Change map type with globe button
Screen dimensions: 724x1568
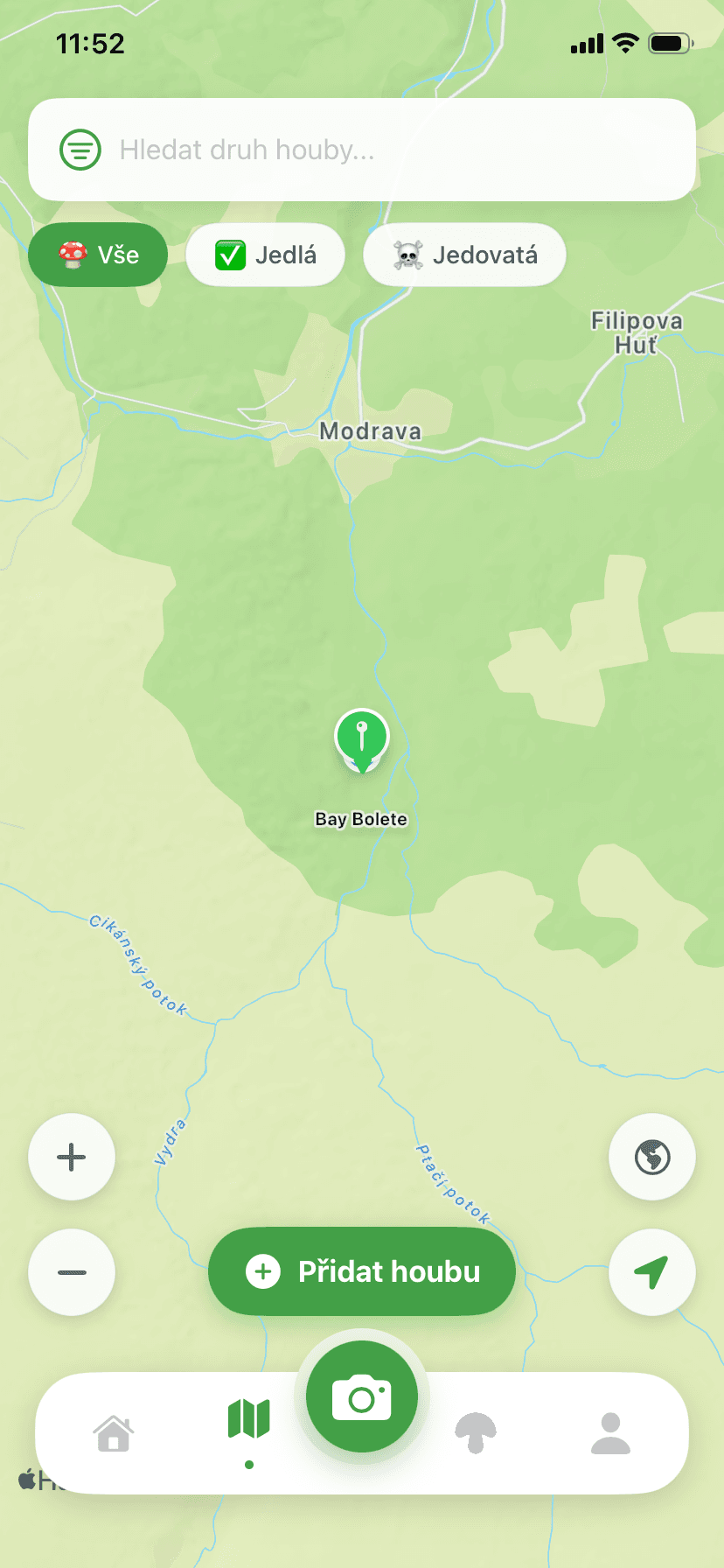coord(652,1157)
